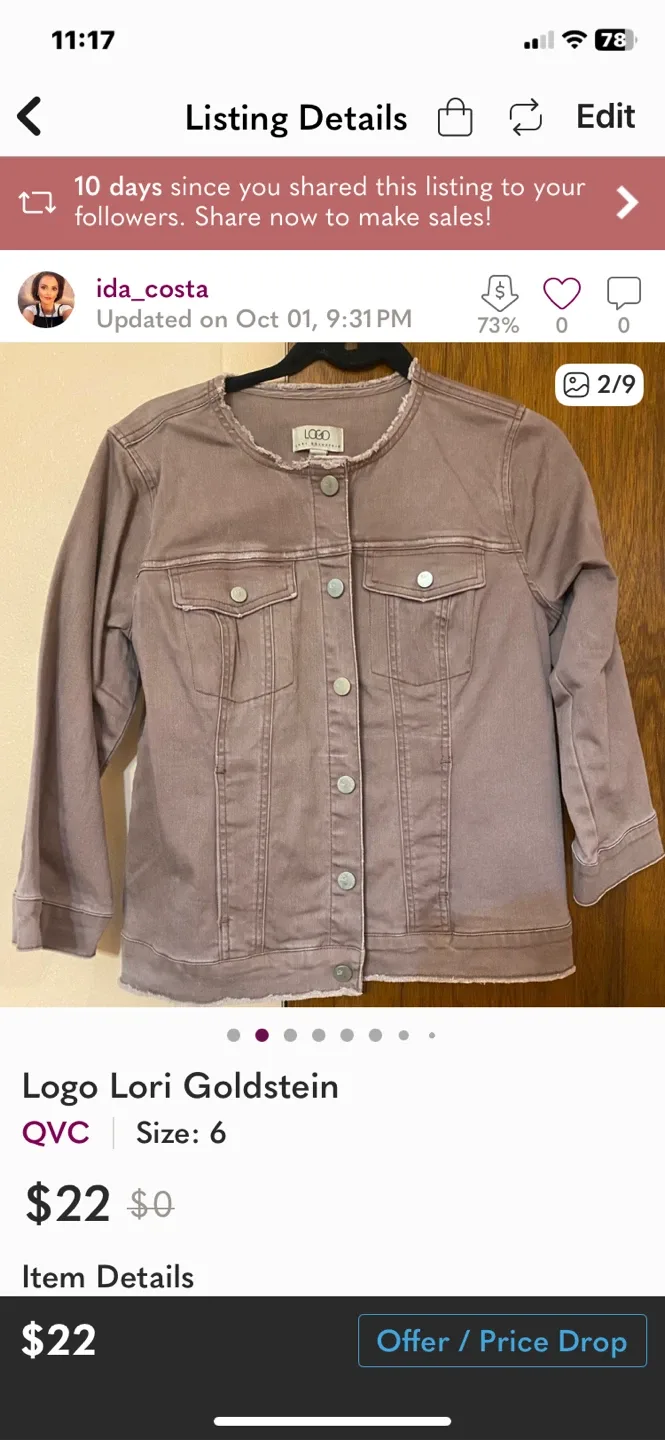View ida_costa's profile
The image size is (665, 1440).
[152, 289]
